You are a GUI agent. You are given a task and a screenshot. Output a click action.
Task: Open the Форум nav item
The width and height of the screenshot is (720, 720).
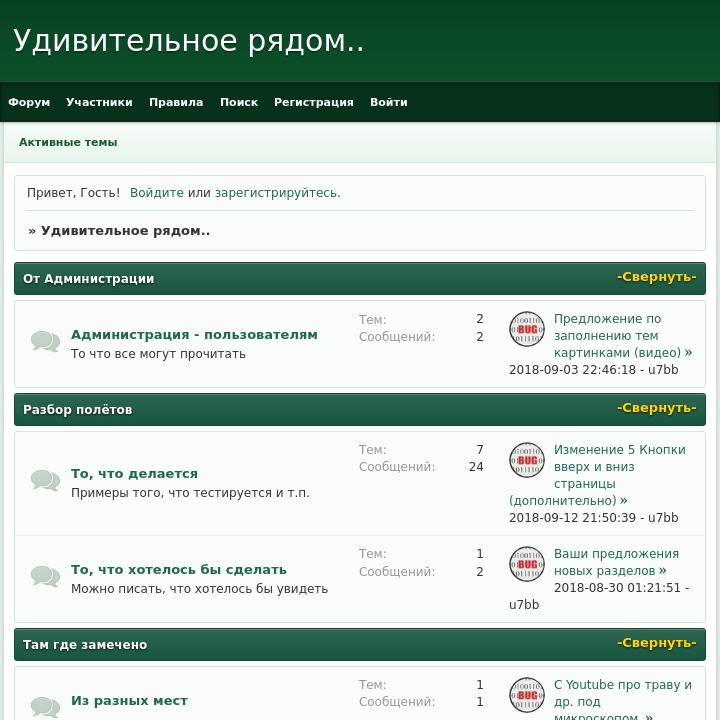coord(29,102)
